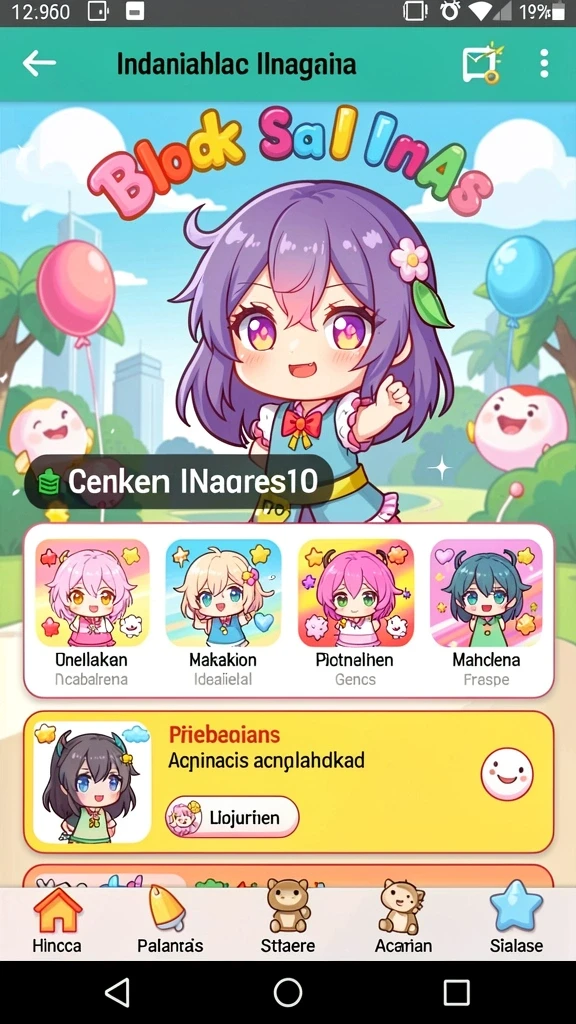Open the Cenken INaares10 badge
Image resolution: width=576 pixels, height=1024 pixels.
pyautogui.click(x=179, y=482)
